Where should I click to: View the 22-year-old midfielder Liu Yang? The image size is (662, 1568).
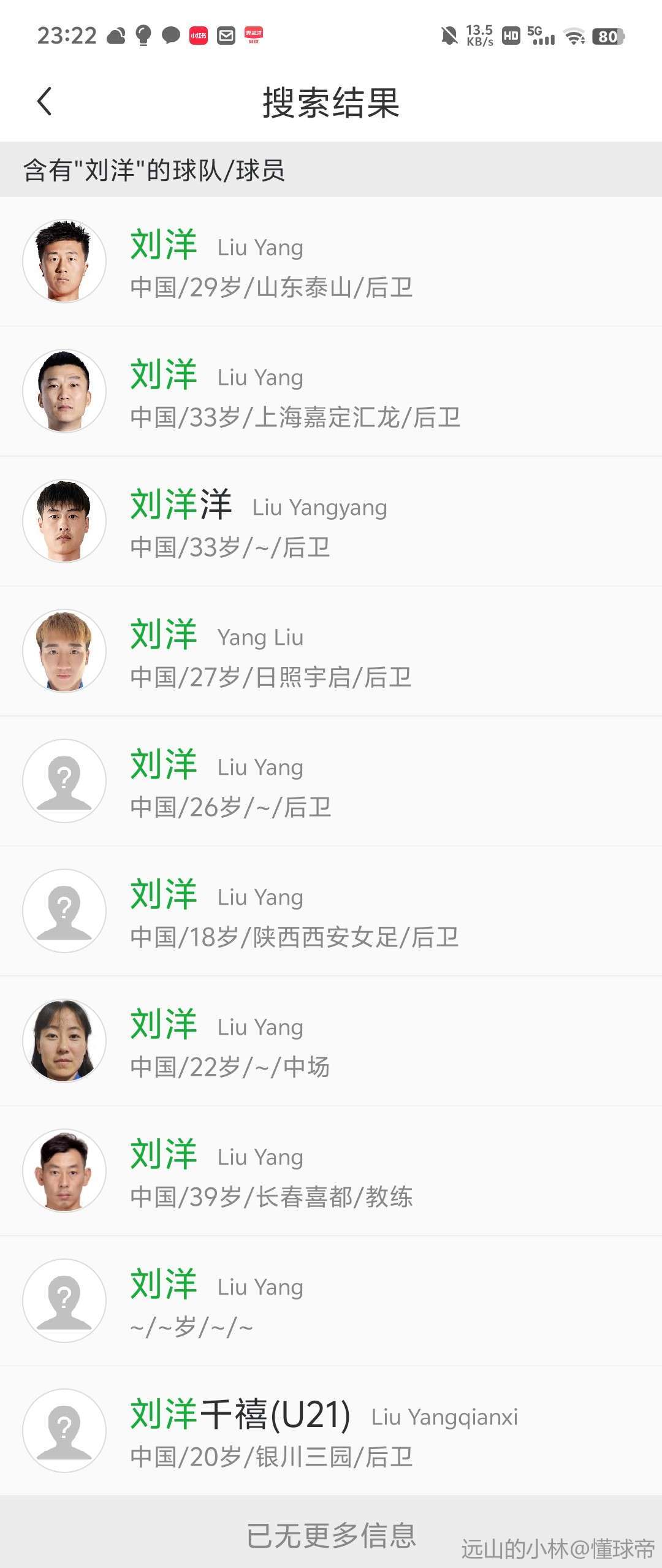331,1041
